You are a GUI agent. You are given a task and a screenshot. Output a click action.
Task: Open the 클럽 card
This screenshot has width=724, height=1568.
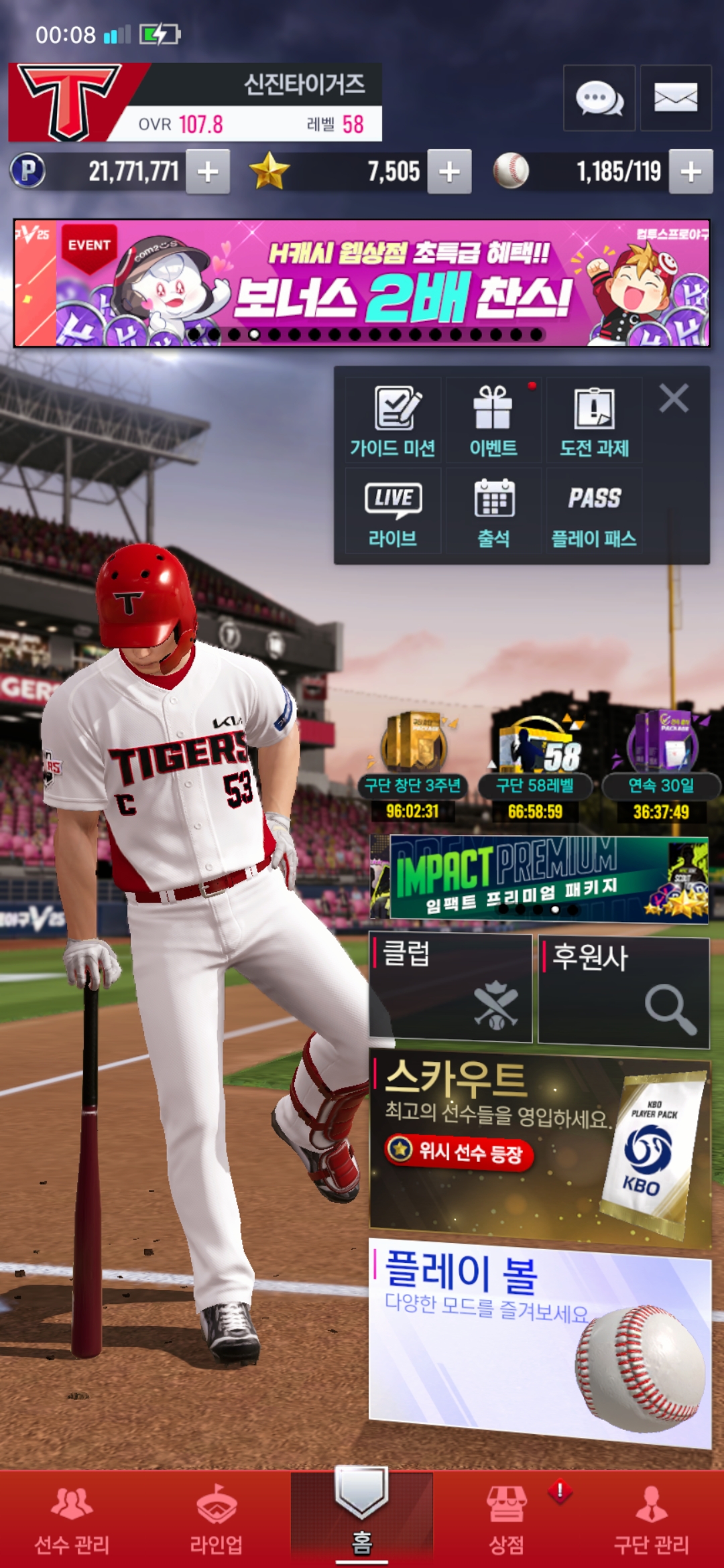(x=450, y=988)
